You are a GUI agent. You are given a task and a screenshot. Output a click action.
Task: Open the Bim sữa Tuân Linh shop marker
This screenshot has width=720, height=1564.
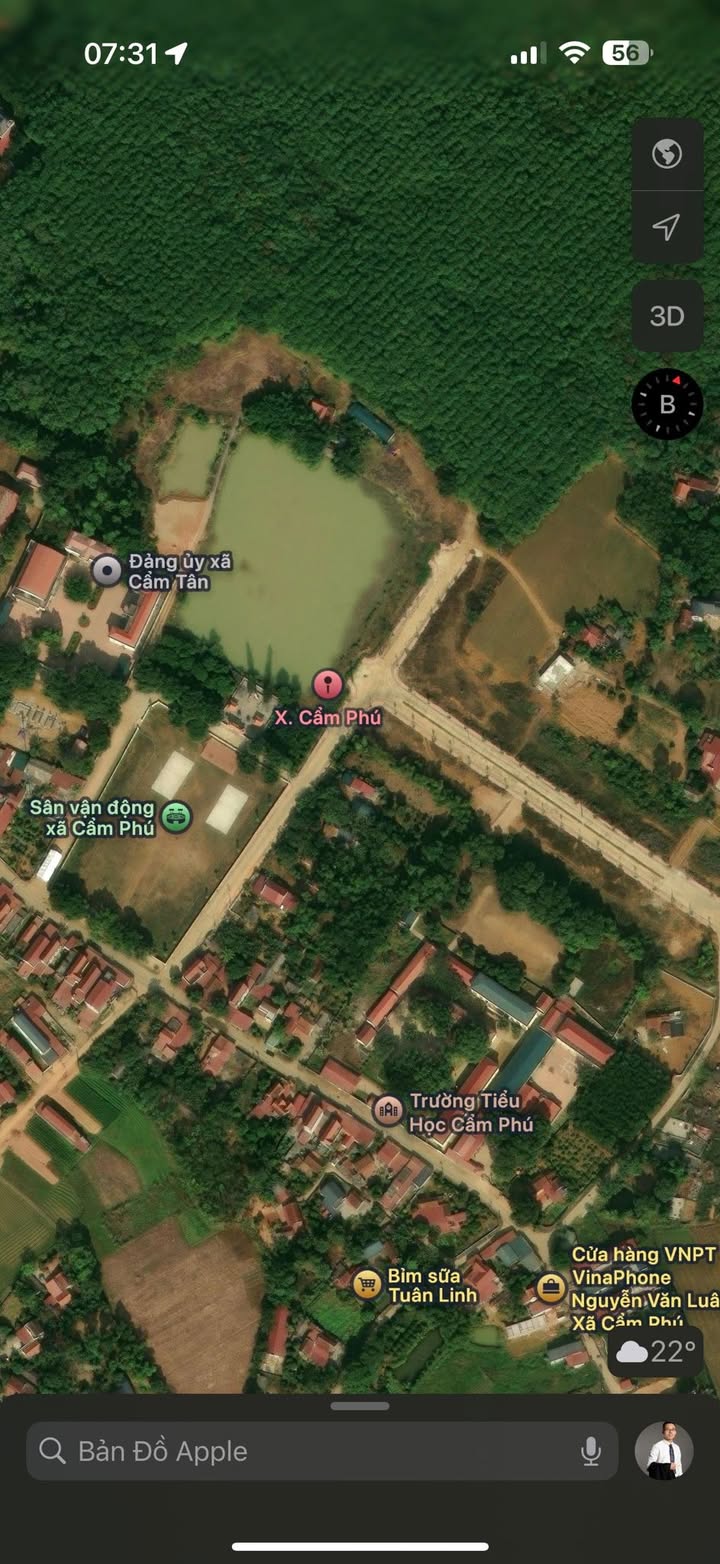click(367, 1284)
